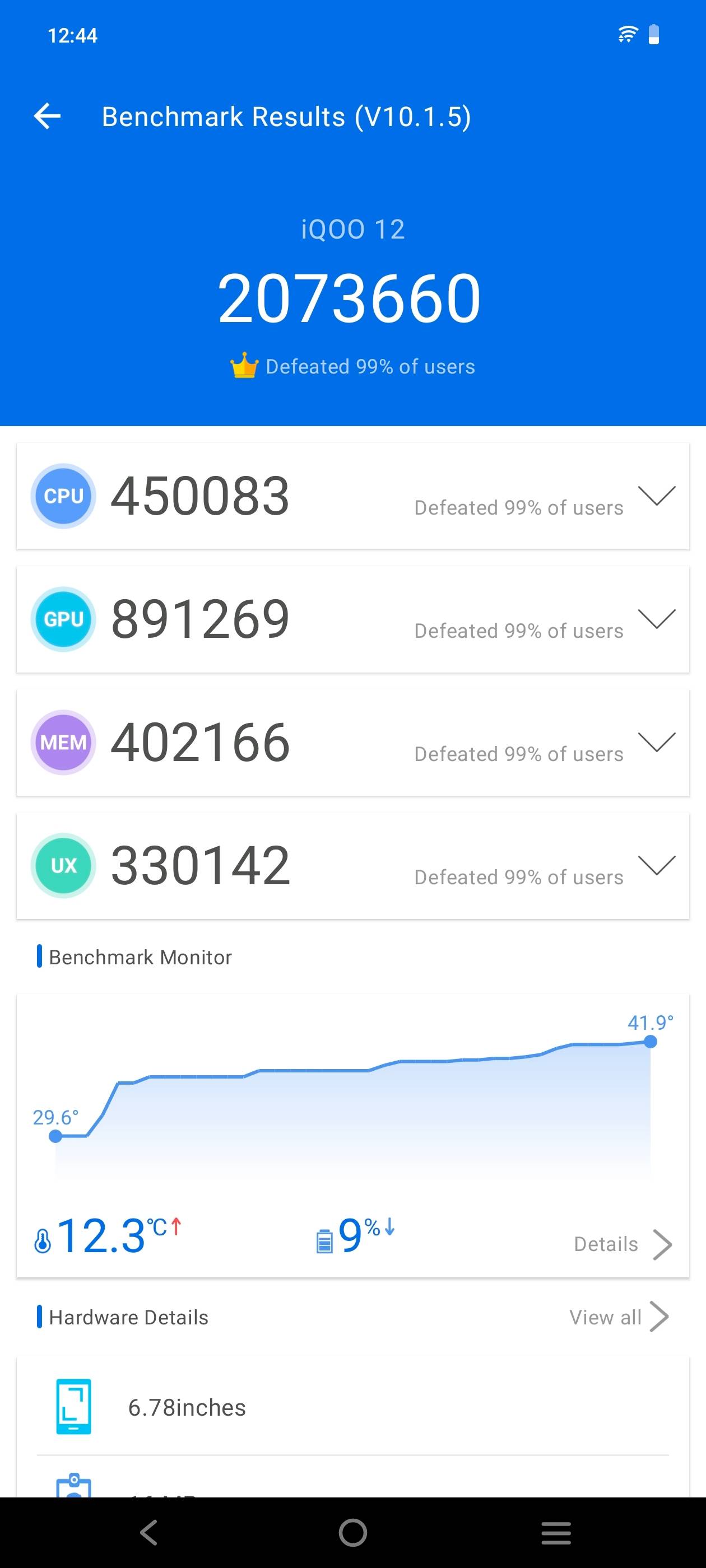
Task: Select the MEM score icon
Action: (x=63, y=743)
